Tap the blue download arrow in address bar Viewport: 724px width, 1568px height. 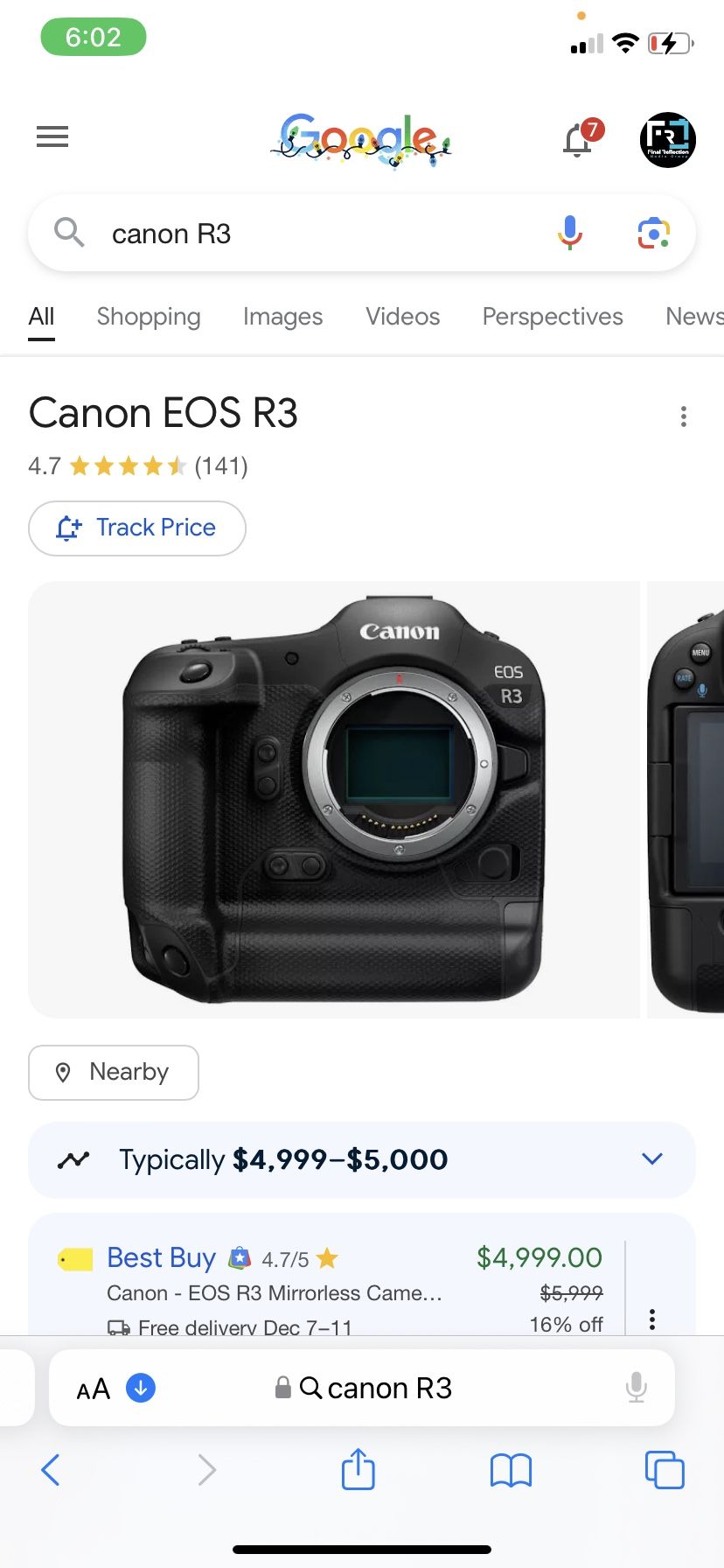(139, 1388)
